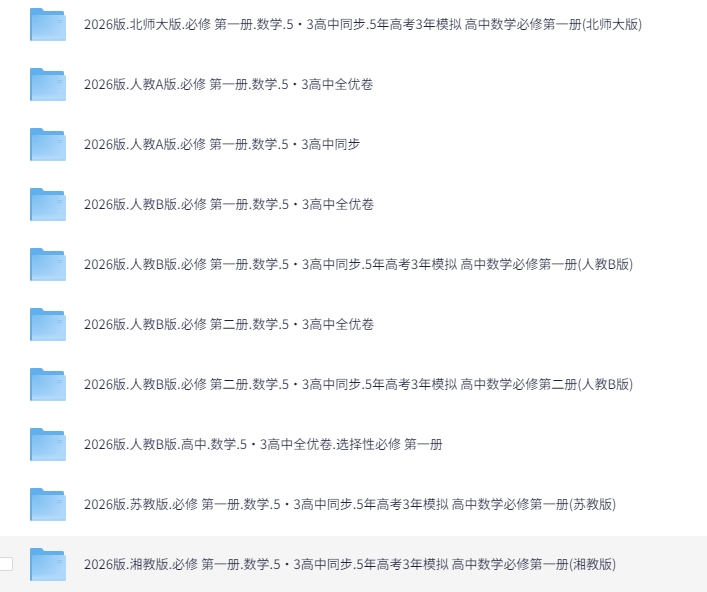Viewport: 707px width, 592px height.
Task: Open the 苏教版 必修第一册 folder
Action: 349,504
